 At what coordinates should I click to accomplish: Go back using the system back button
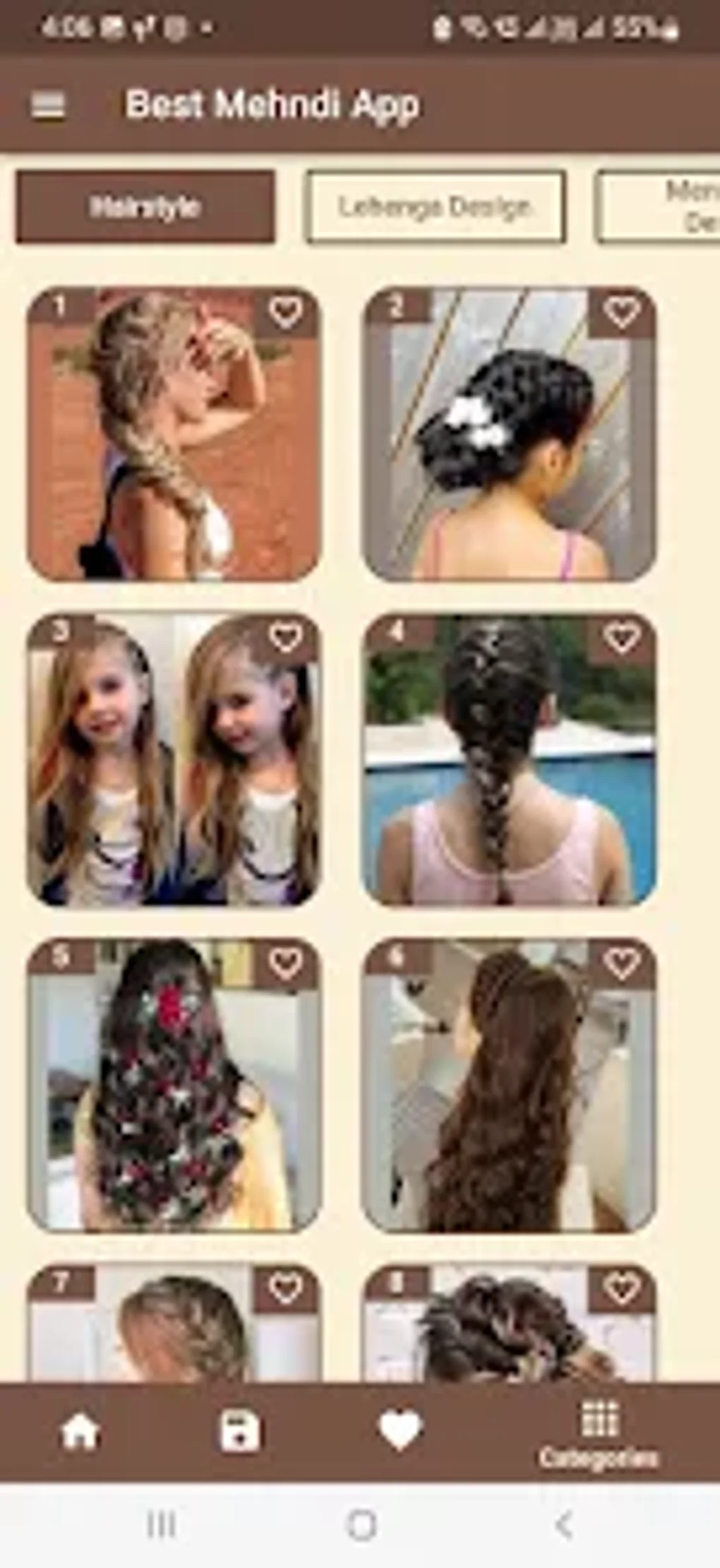(563, 1526)
